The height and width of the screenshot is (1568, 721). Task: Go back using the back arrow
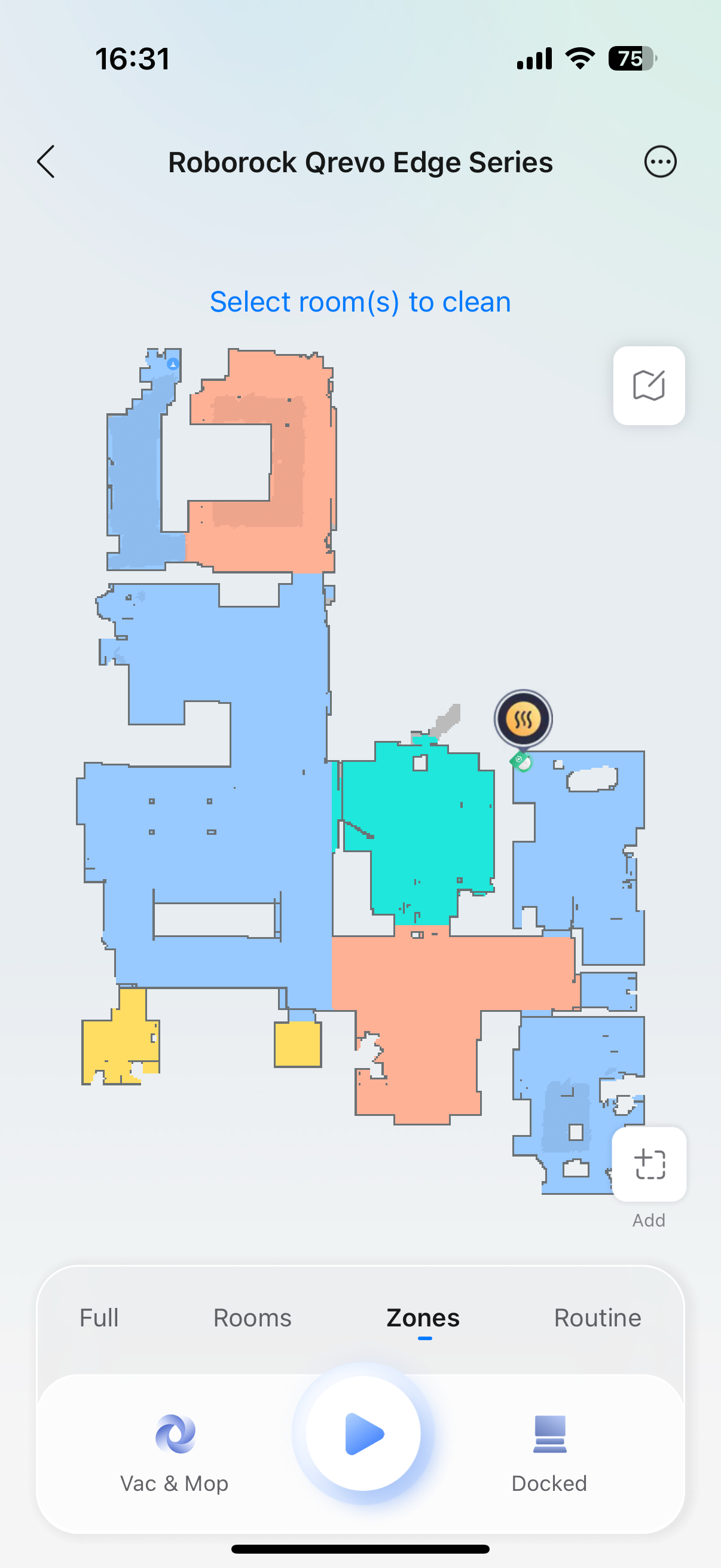click(x=46, y=162)
